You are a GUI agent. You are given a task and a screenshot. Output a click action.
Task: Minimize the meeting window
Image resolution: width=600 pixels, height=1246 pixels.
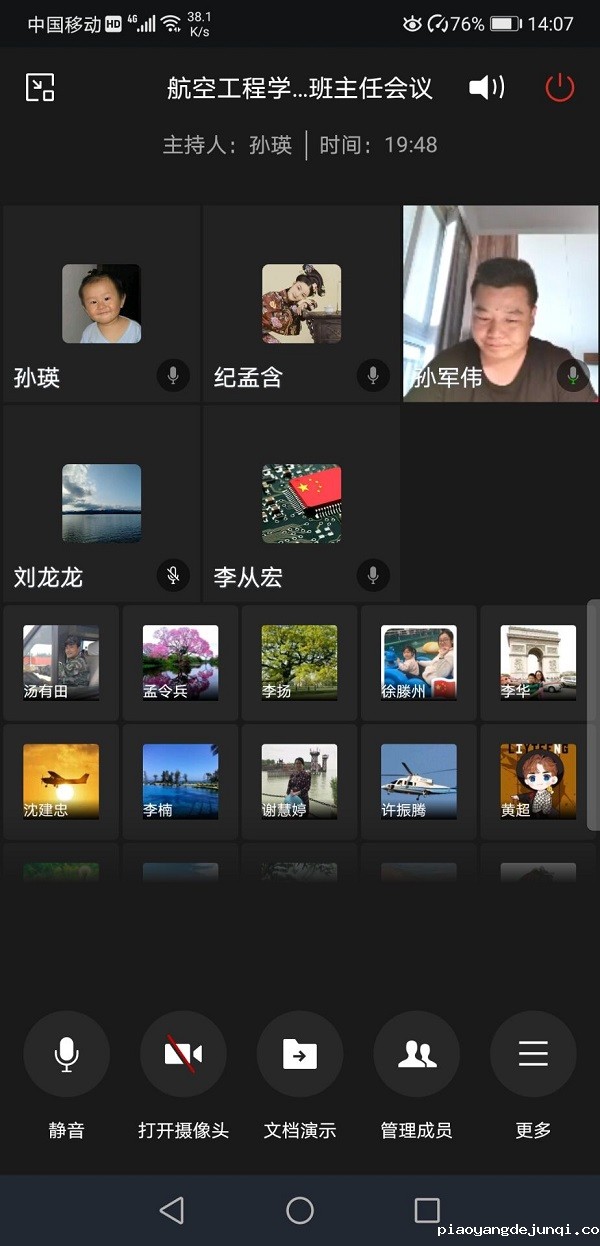tap(40, 88)
